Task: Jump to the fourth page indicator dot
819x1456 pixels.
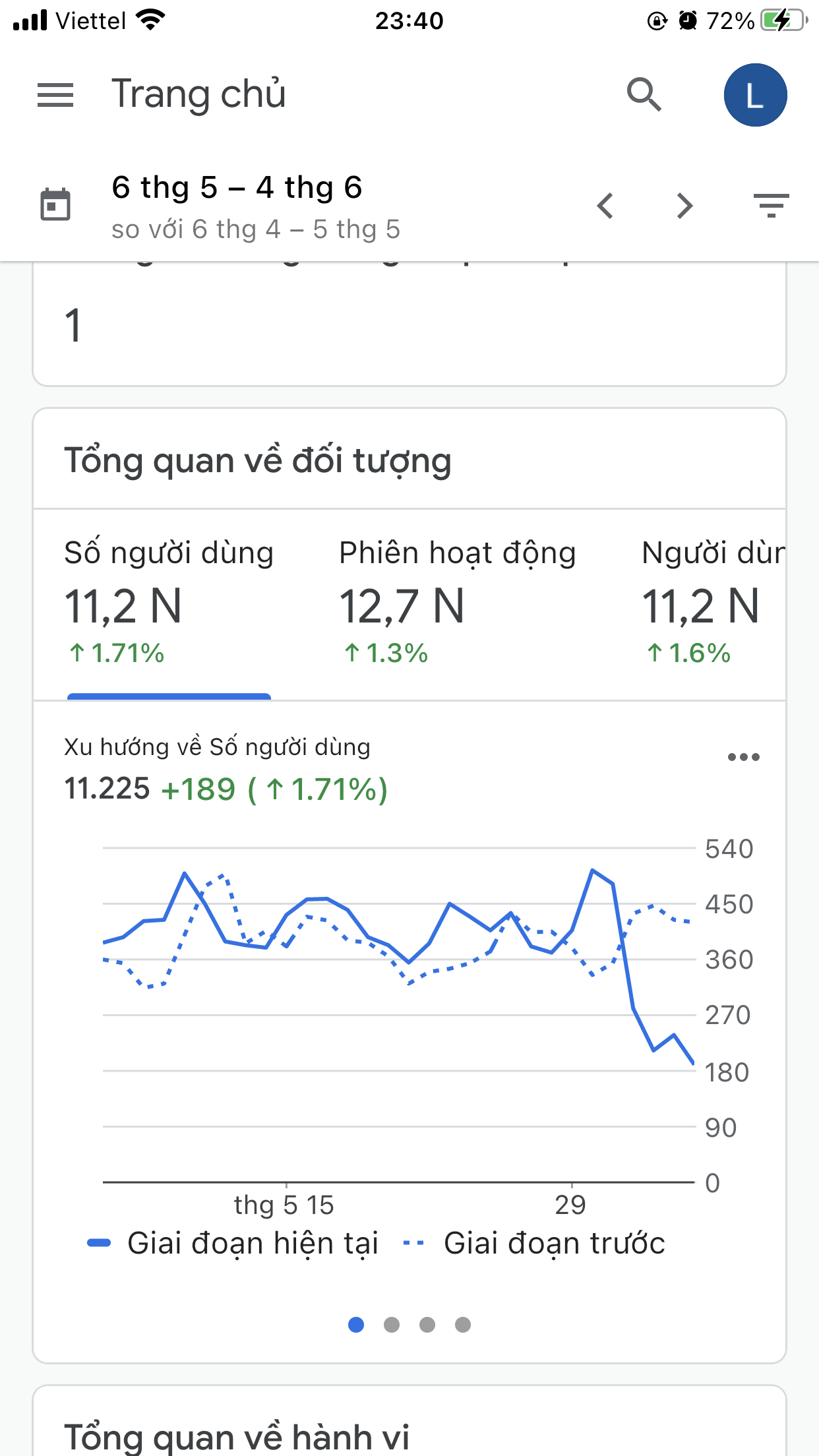Action: tap(463, 1325)
